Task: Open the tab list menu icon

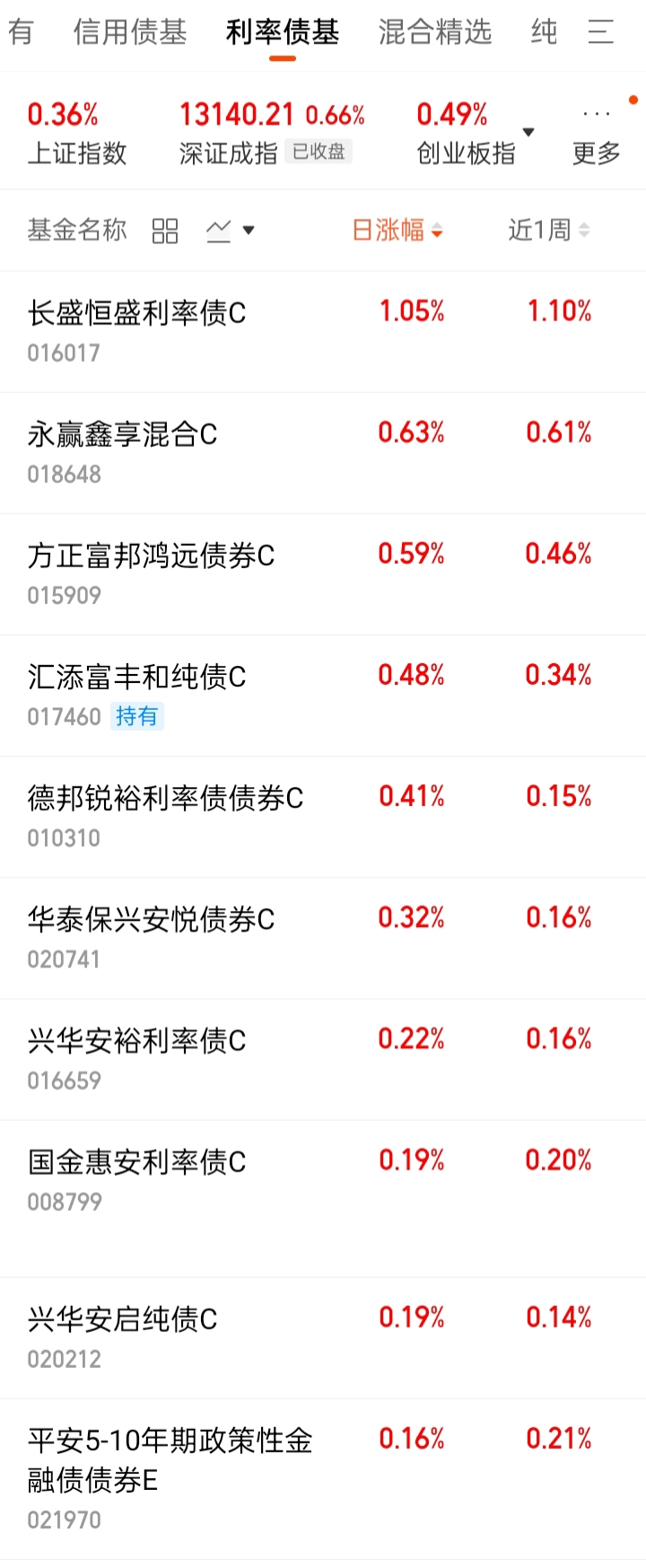Action: [600, 33]
